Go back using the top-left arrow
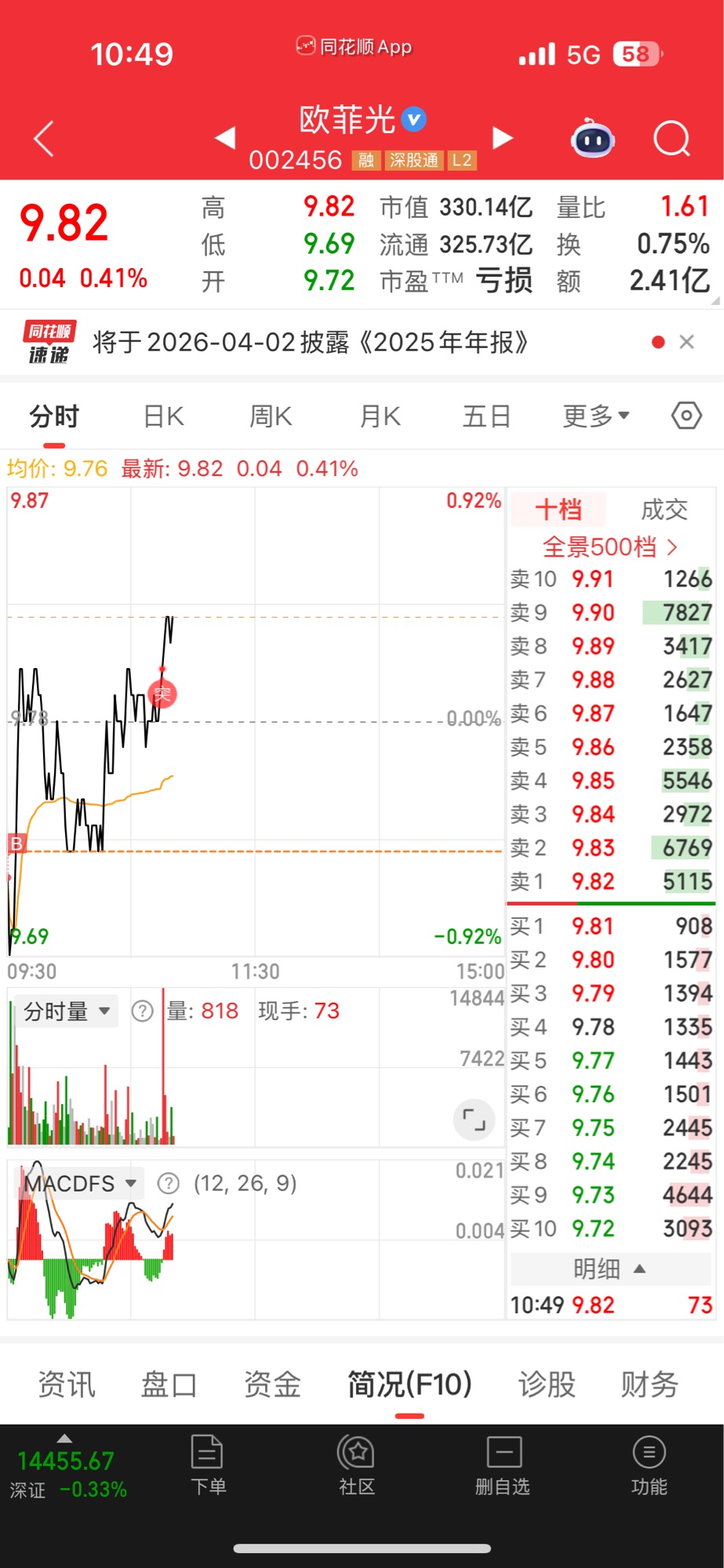The height and width of the screenshot is (1568, 724). click(45, 139)
